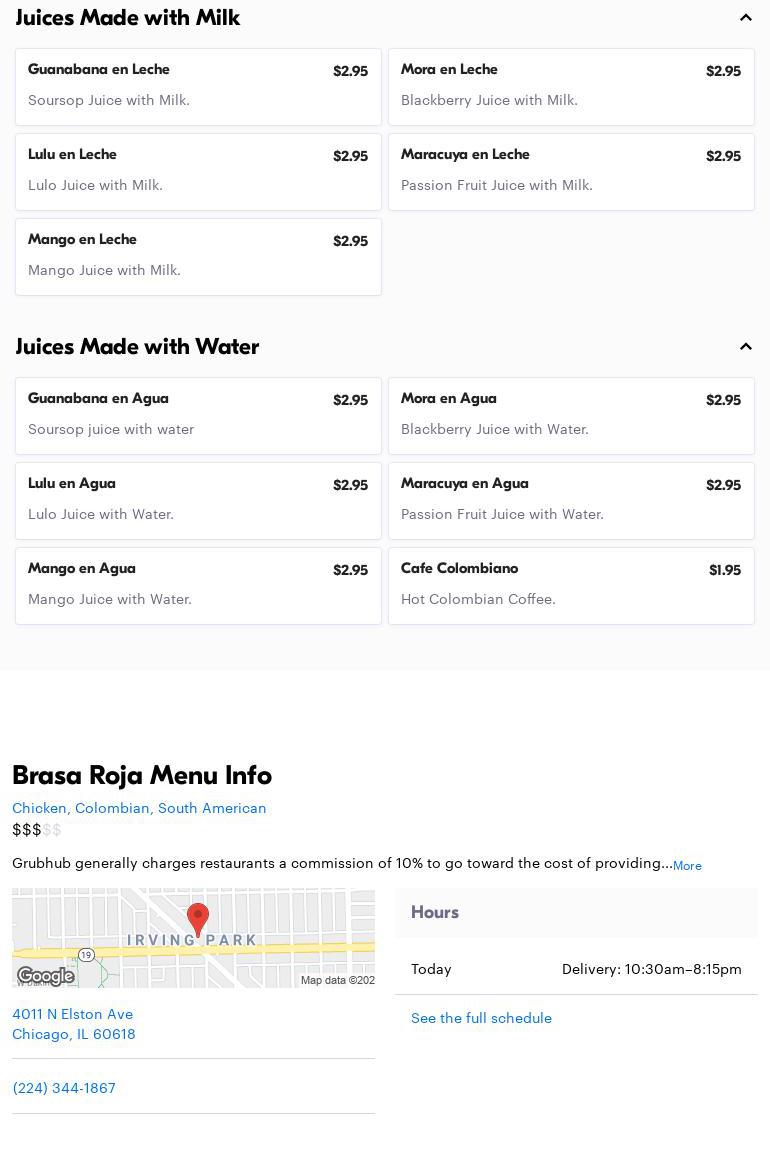
Task: Add Maracuya en Leche to order
Action: coord(571,172)
